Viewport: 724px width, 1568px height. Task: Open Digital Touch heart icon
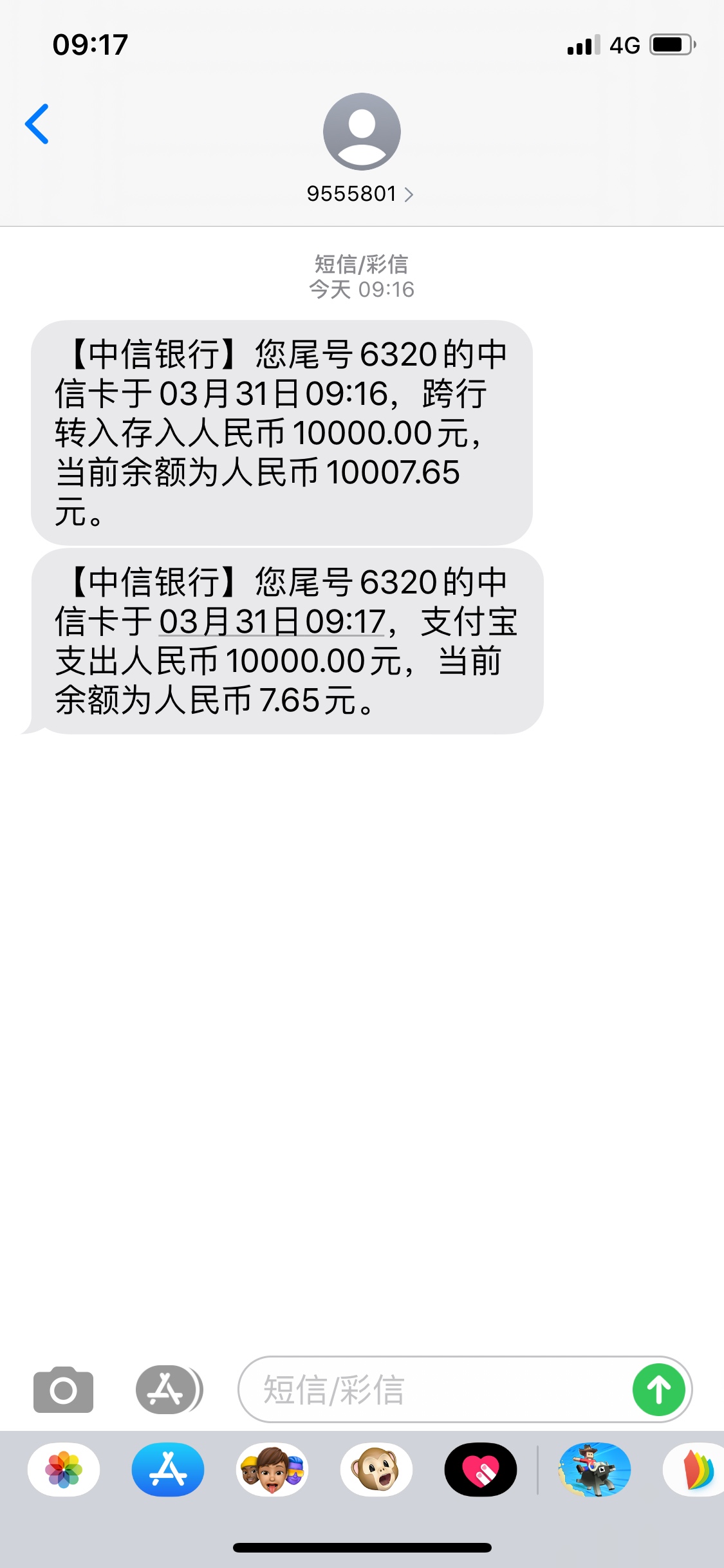pyautogui.click(x=481, y=1470)
